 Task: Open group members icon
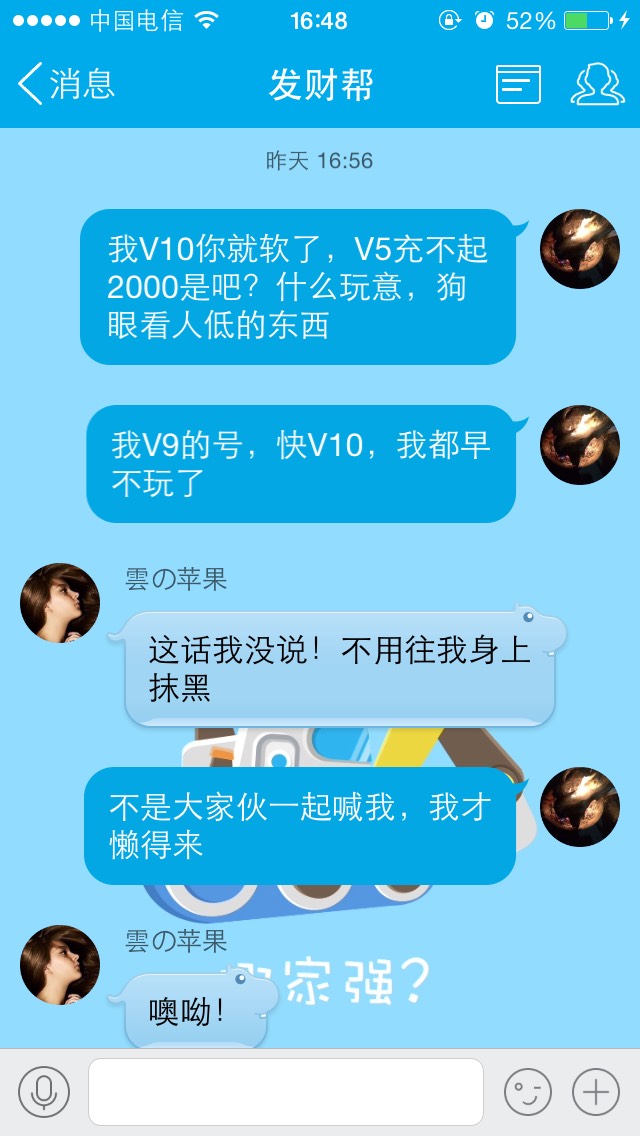pyautogui.click(x=597, y=85)
